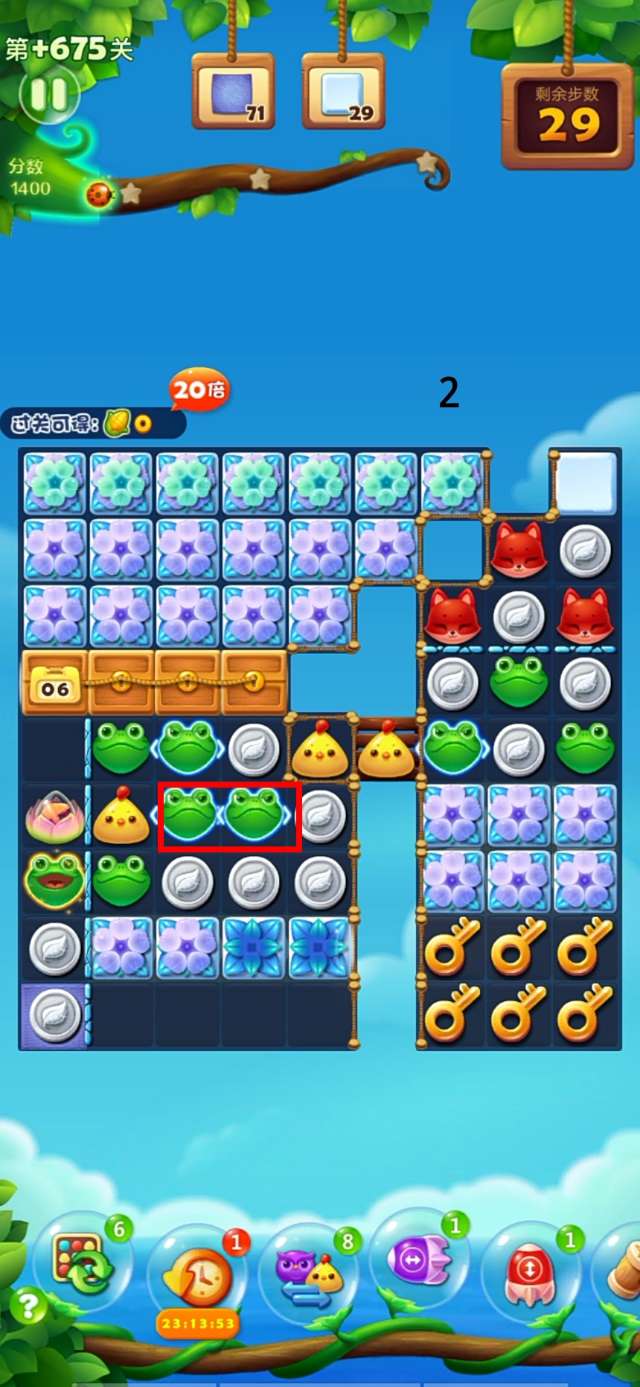Tap the crowned golden frog tile

tap(55, 879)
